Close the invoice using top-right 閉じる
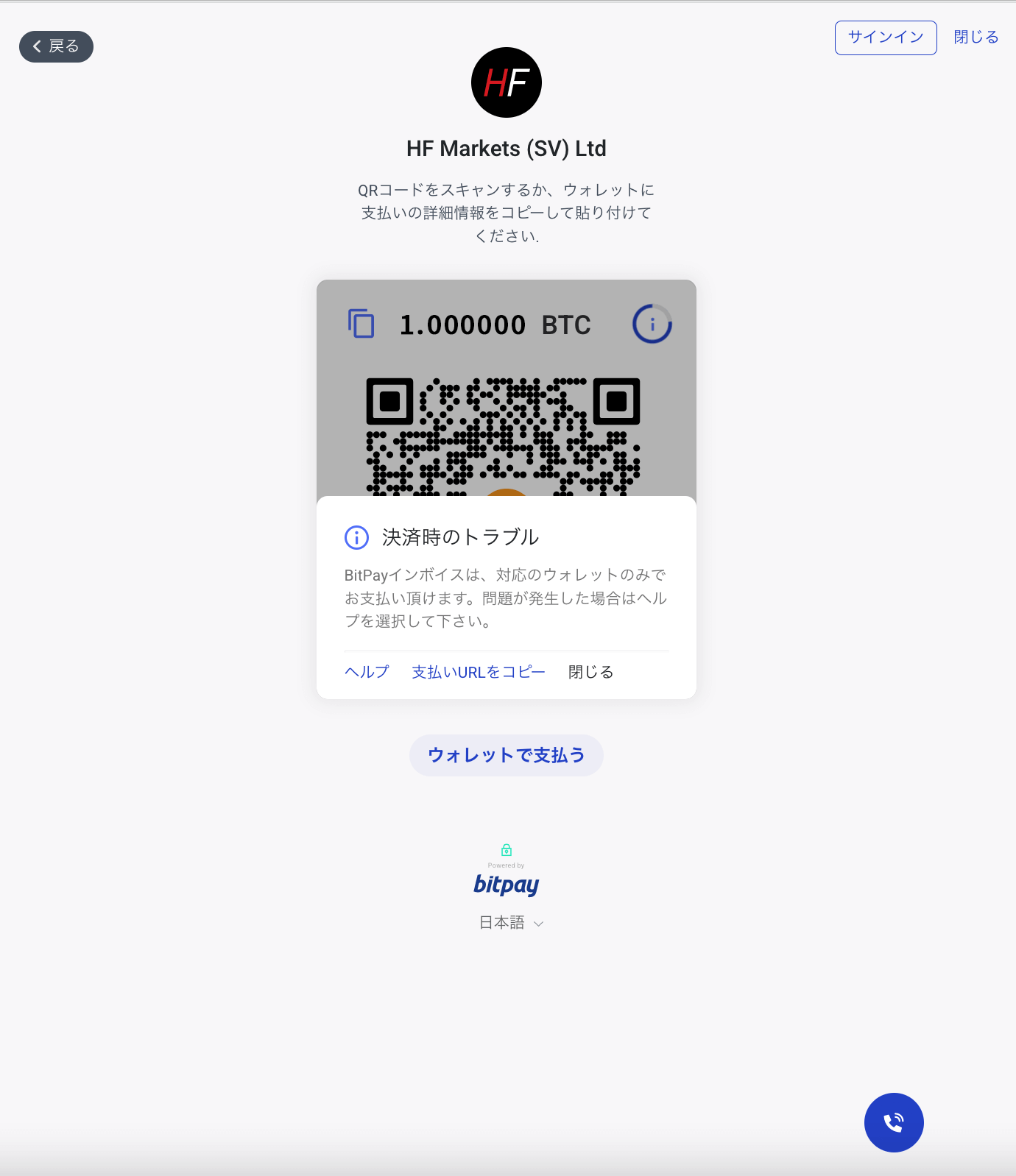1016x1176 pixels. coord(976,36)
